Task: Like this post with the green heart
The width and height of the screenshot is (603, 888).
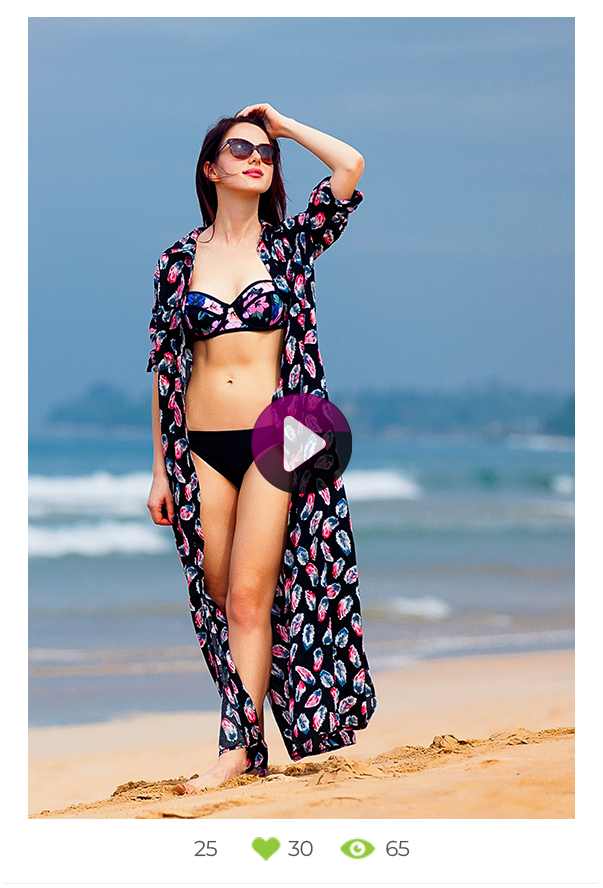Action: pyautogui.click(x=266, y=849)
